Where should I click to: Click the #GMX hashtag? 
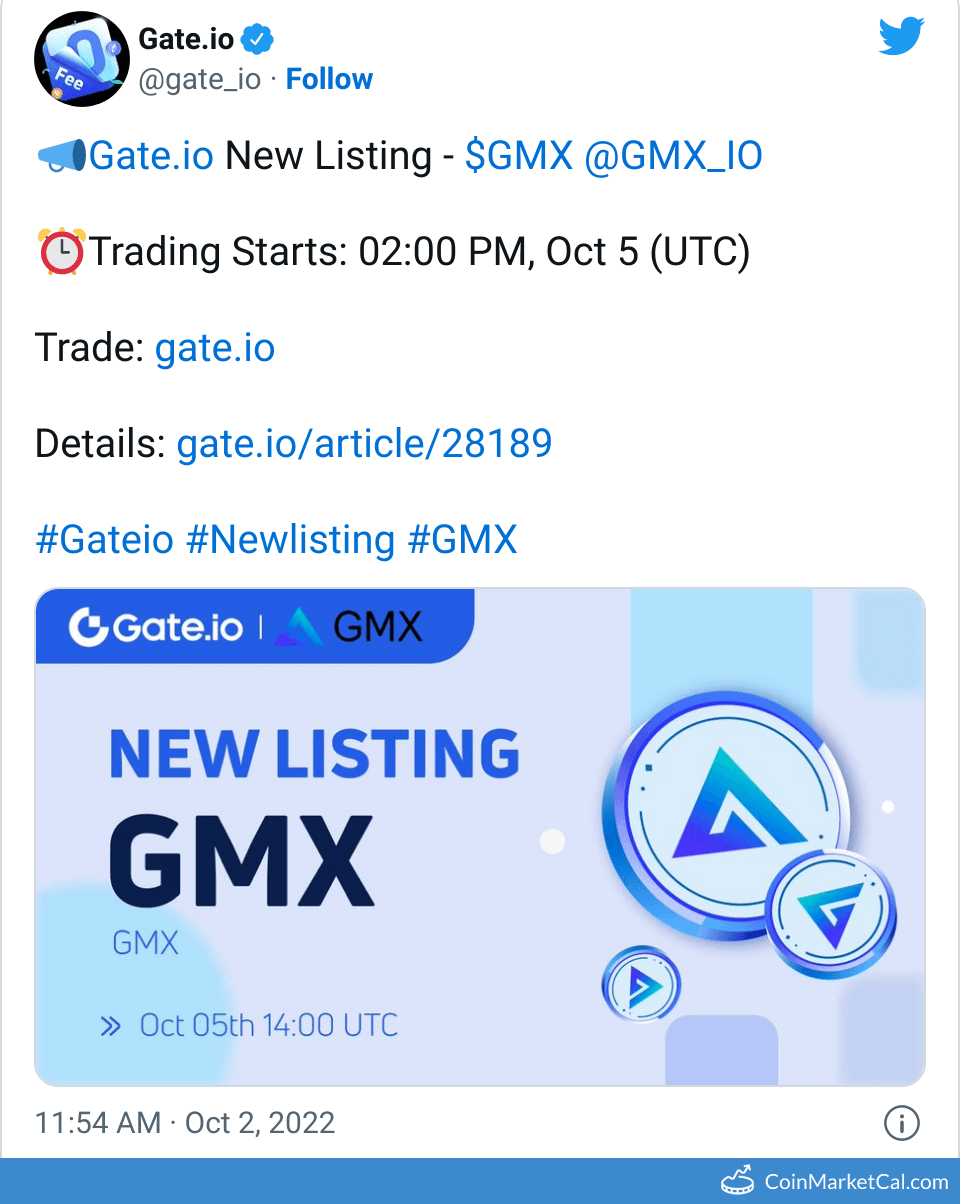463,539
